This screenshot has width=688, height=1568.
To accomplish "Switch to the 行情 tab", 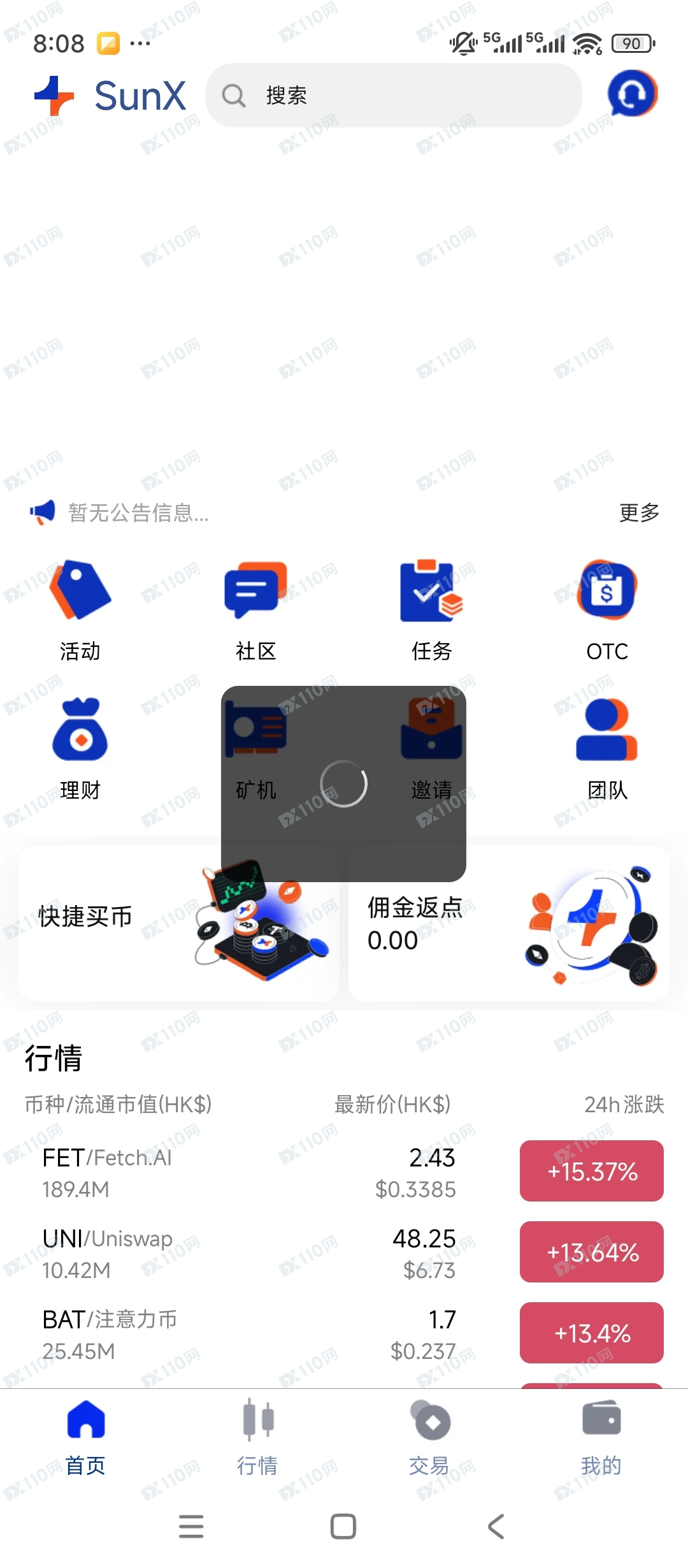I will click(257, 1438).
